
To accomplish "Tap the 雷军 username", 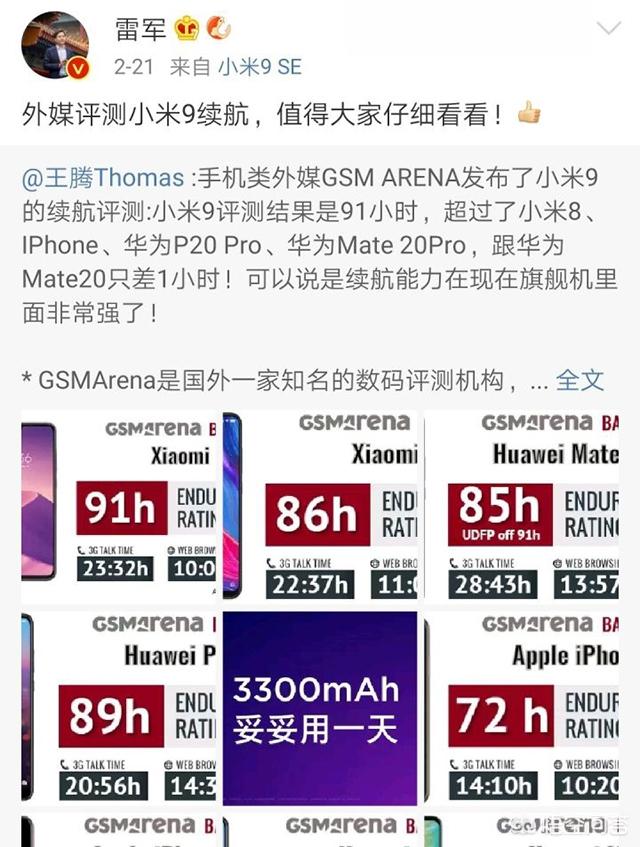I will click(139, 30).
